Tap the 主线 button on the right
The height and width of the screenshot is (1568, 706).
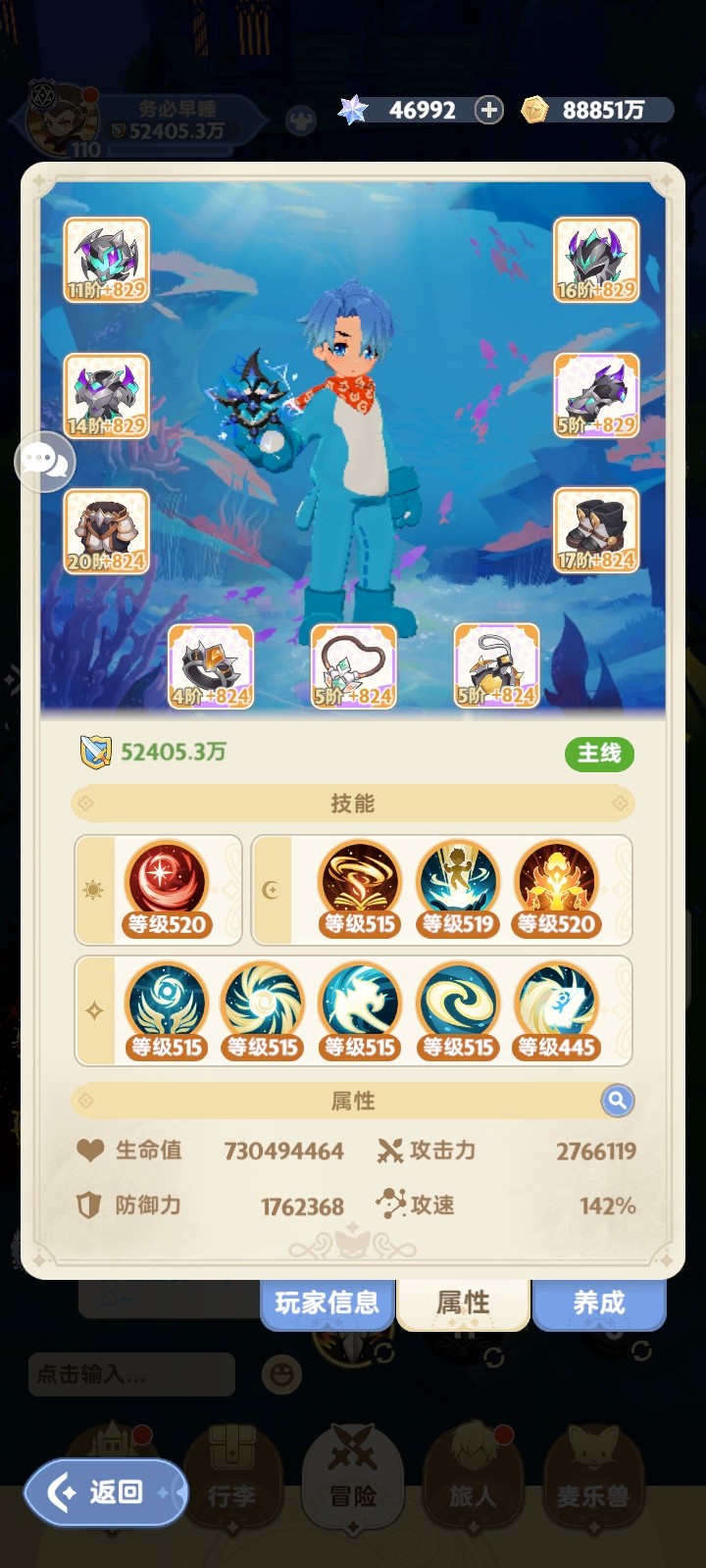click(x=599, y=755)
